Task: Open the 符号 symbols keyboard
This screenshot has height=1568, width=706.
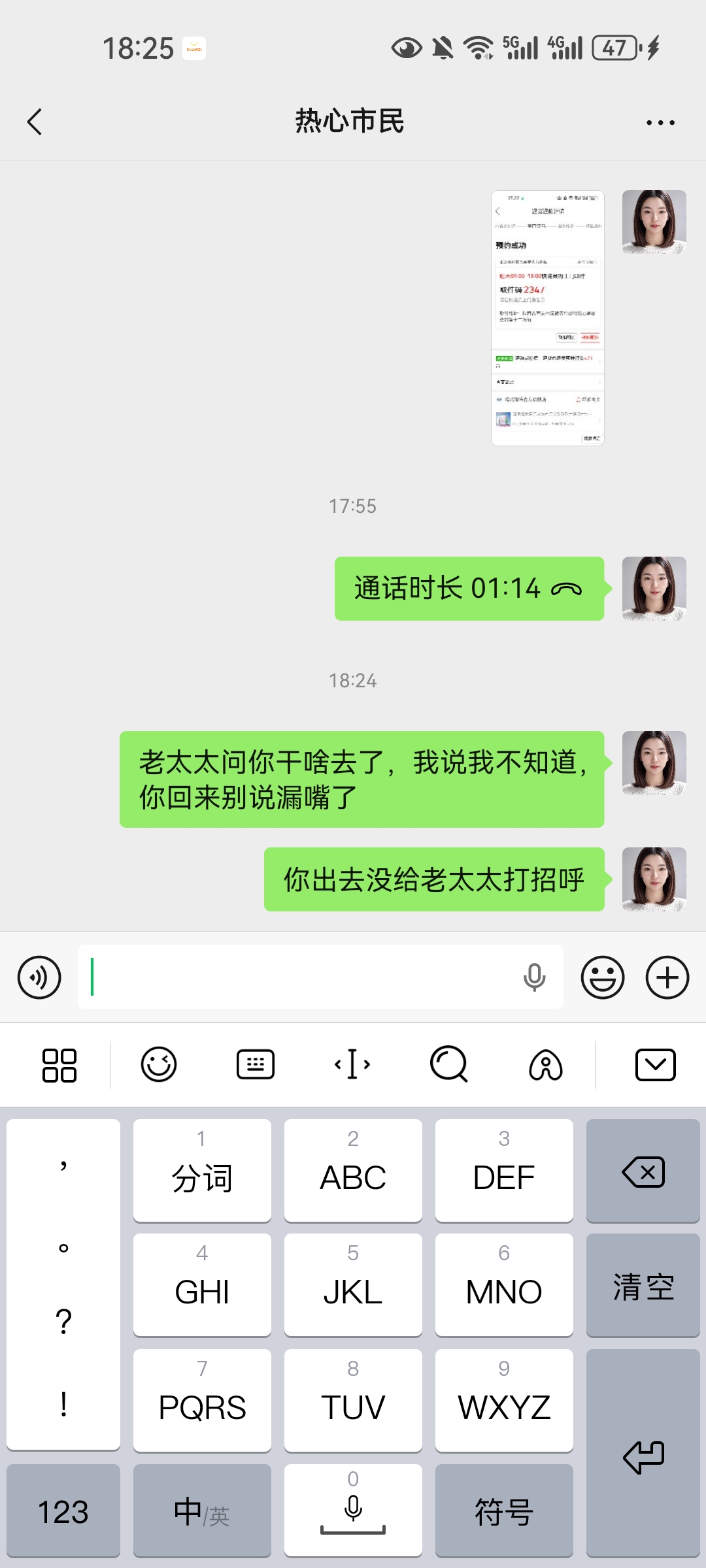Action: click(504, 1511)
